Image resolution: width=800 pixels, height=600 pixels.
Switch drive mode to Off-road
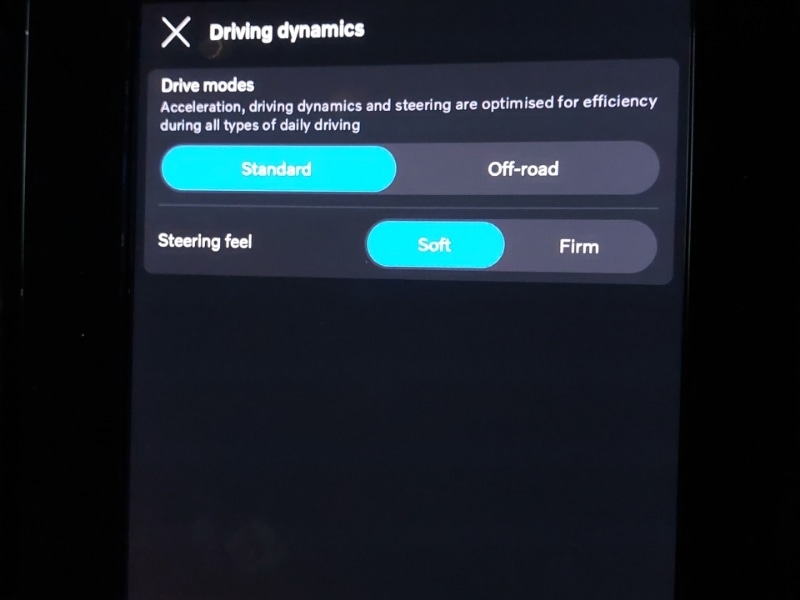pyautogui.click(x=523, y=169)
